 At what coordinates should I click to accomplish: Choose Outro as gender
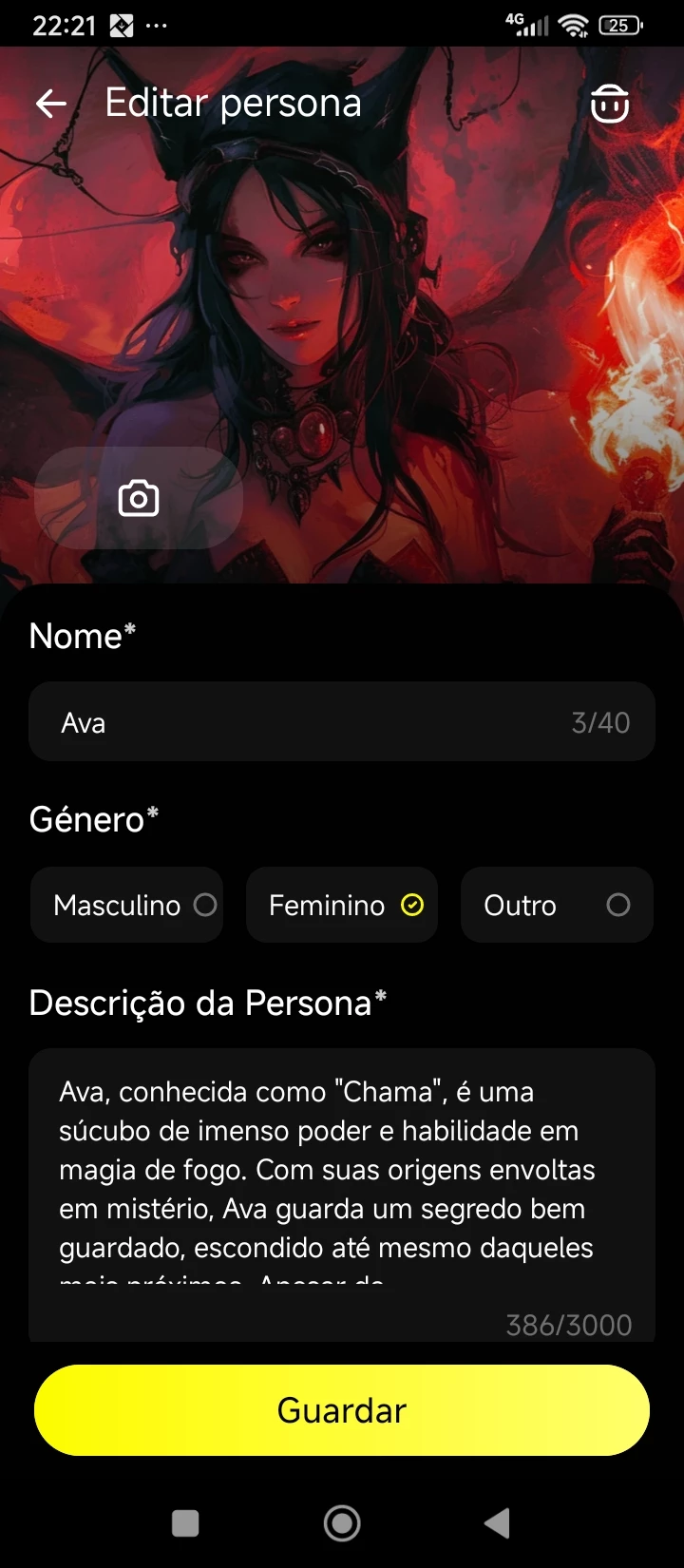(557, 905)
